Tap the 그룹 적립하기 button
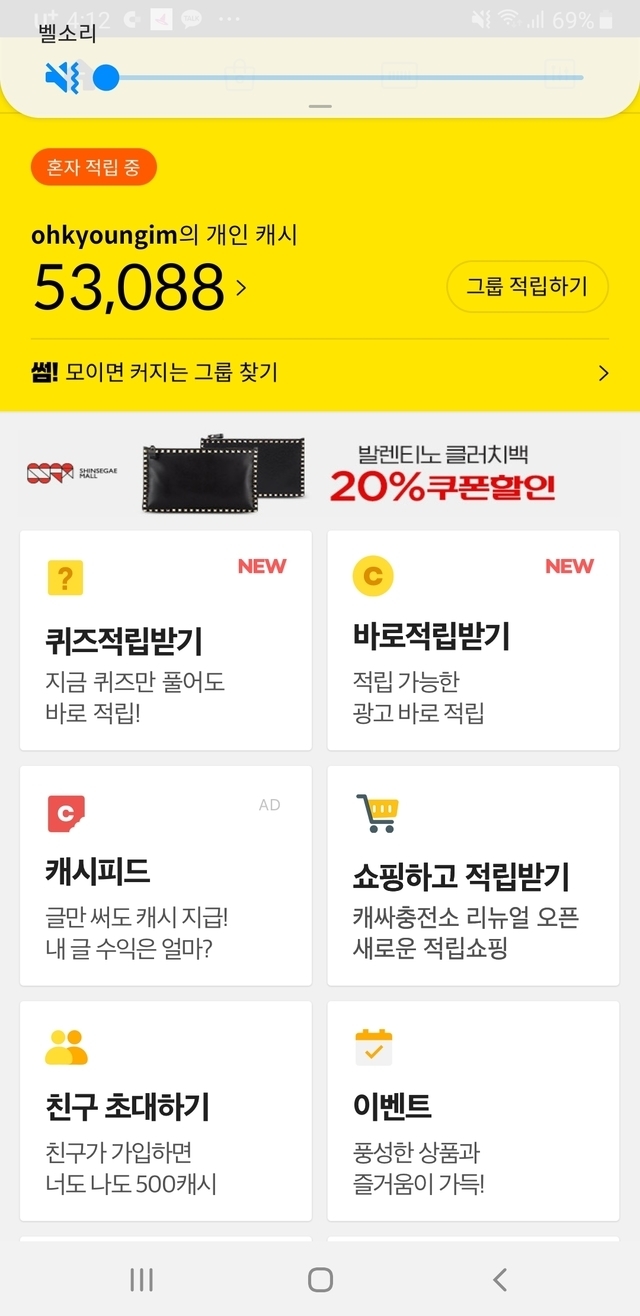The height and width of the screenshot is (1316, 640). (527, 287)
